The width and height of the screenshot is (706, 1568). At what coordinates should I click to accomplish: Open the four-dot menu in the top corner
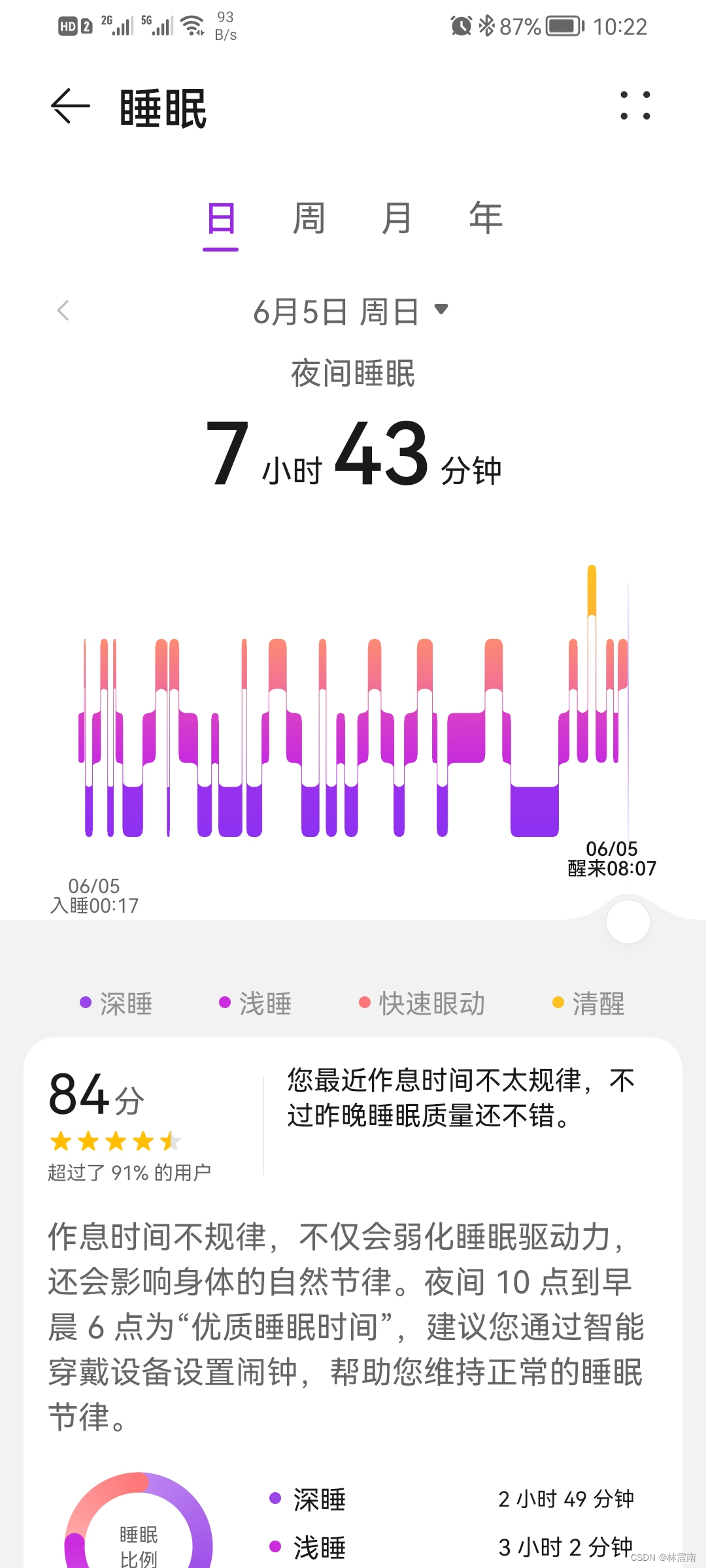coord(635,106)
